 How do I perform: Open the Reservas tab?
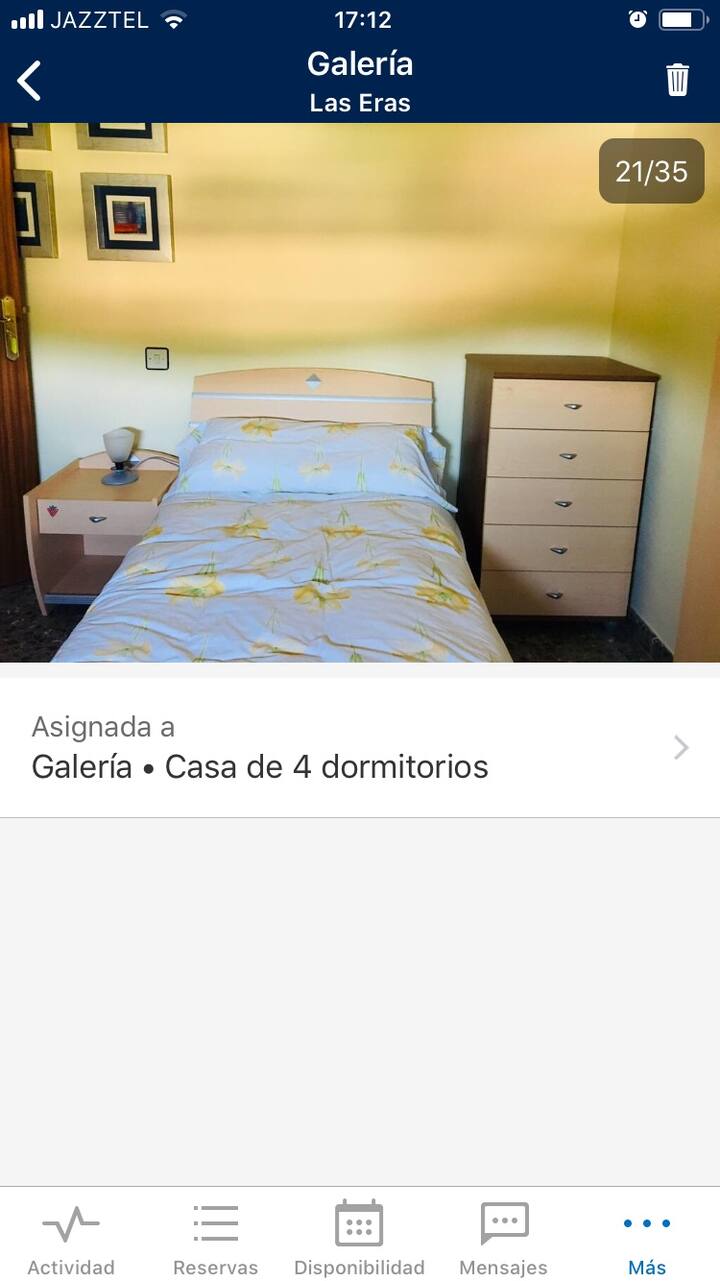coord(215,1238)
